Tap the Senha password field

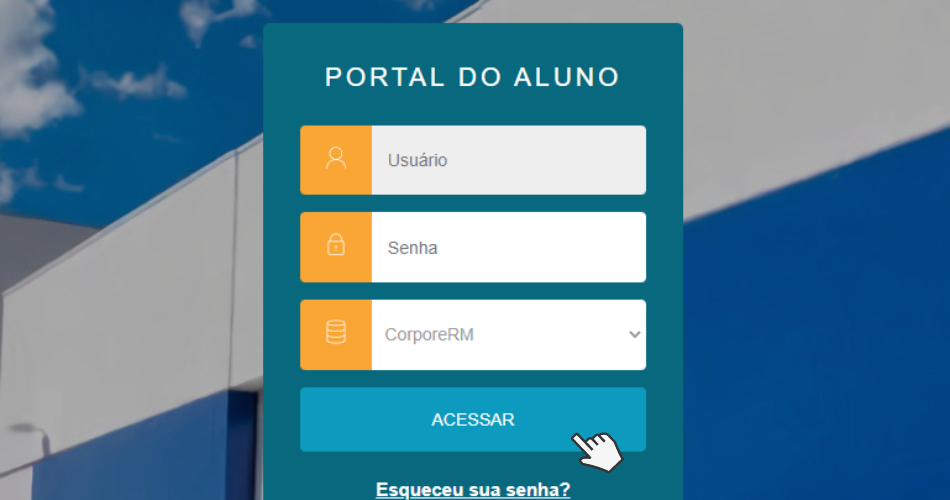508,247
